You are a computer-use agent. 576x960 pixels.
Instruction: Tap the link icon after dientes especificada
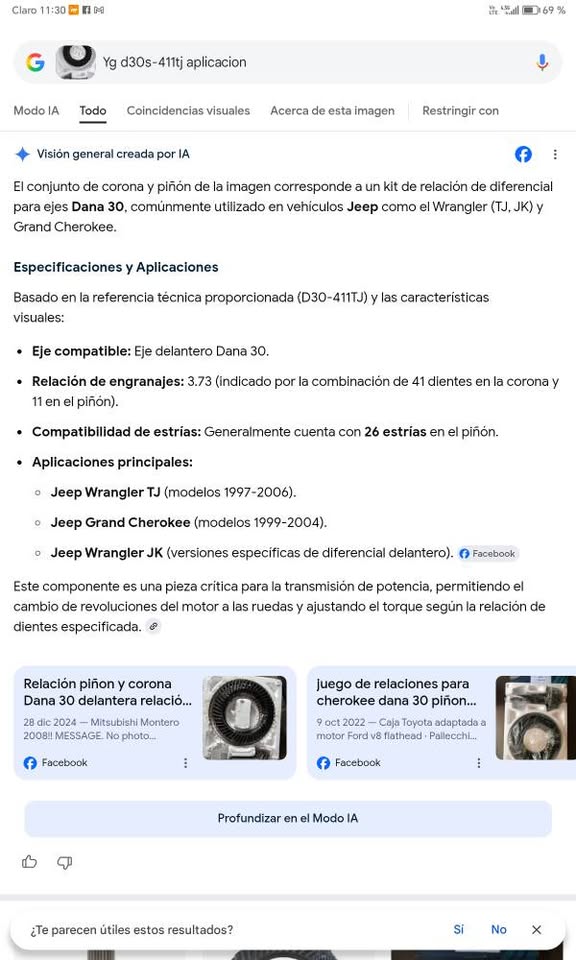(154, 626)
